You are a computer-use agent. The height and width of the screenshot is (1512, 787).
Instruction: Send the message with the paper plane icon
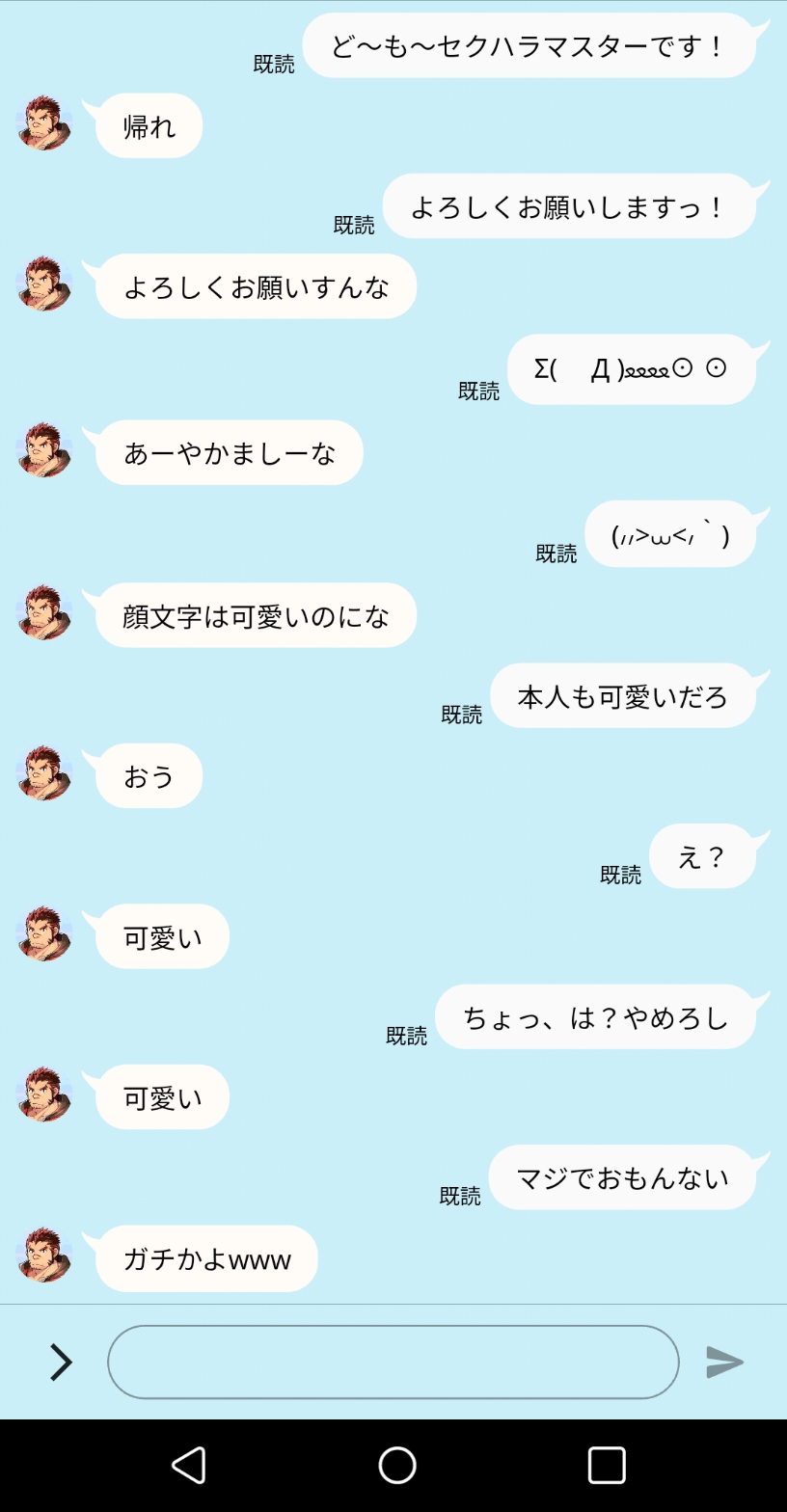[x=724, y=1362]
